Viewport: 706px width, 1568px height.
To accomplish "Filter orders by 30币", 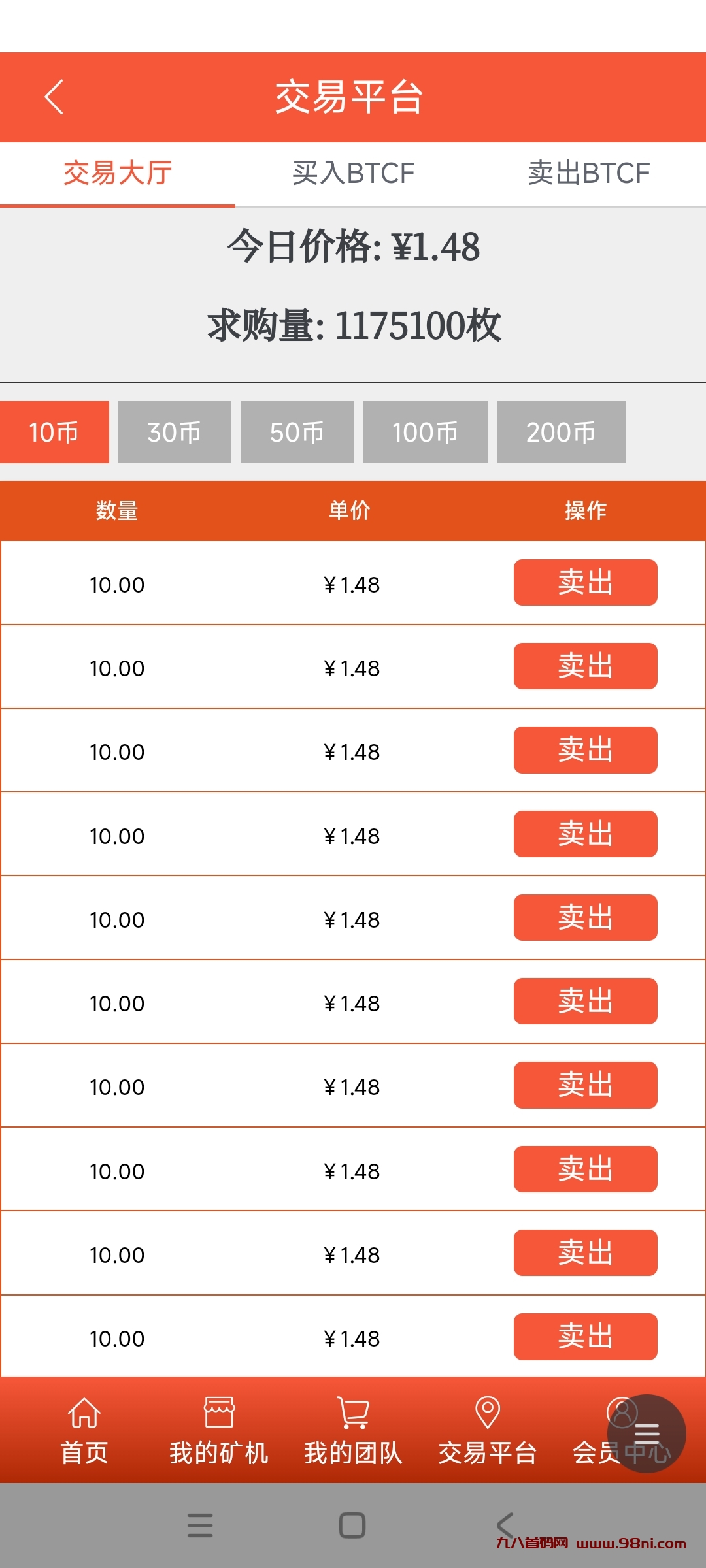I will 175,433.
